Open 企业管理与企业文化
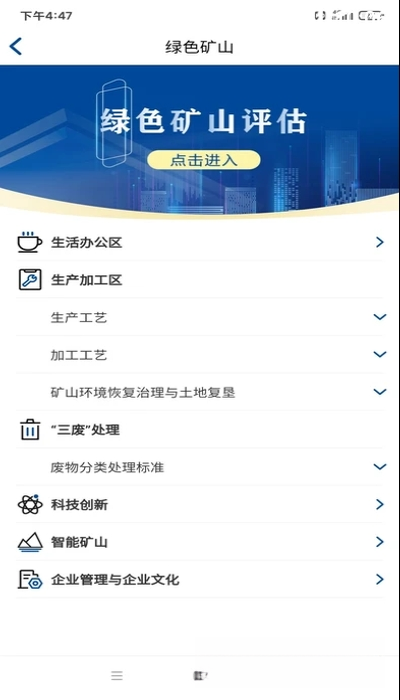400x700 pixels. (x=200, y=580)
